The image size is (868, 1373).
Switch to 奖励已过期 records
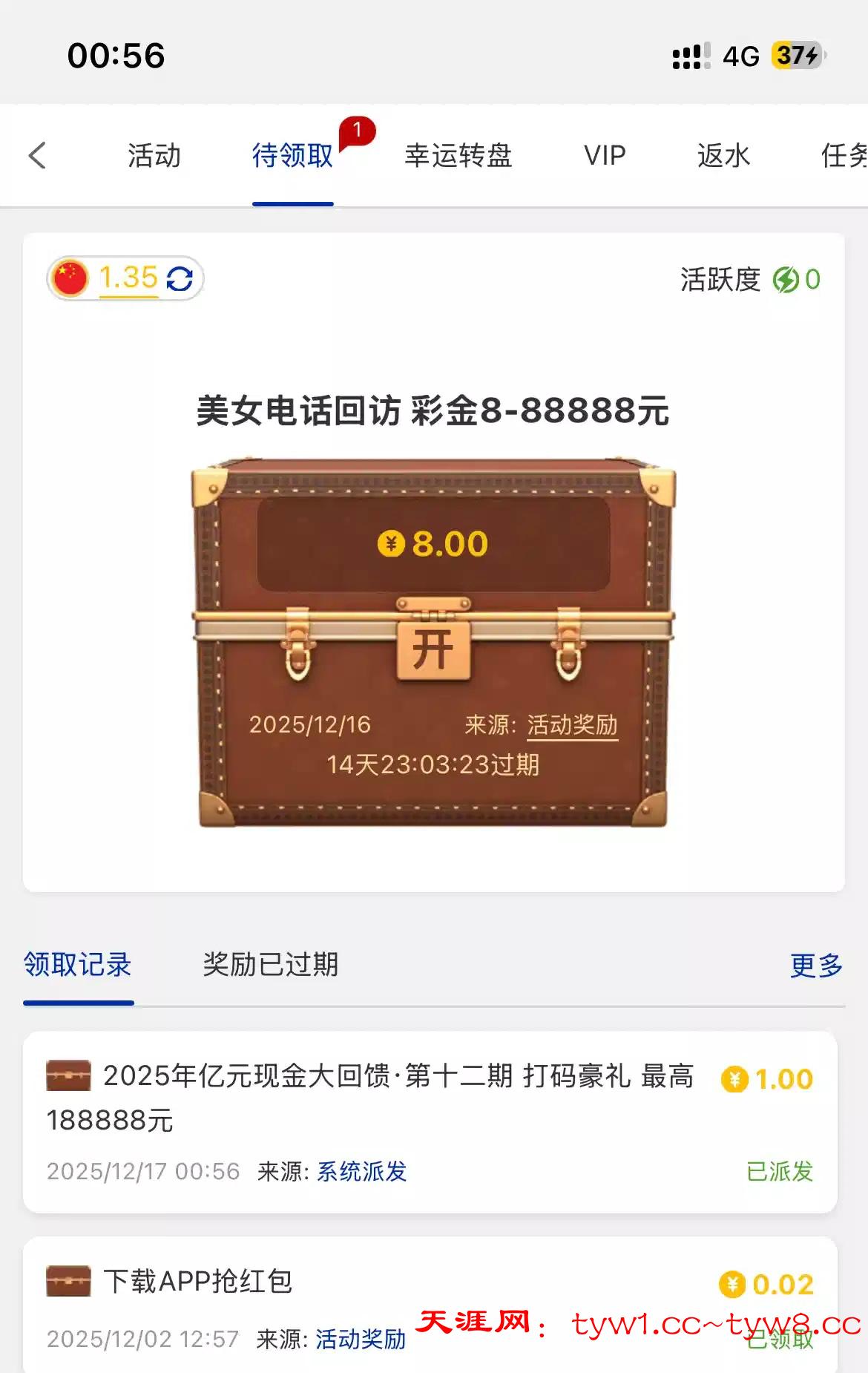(x=270, y=965)
